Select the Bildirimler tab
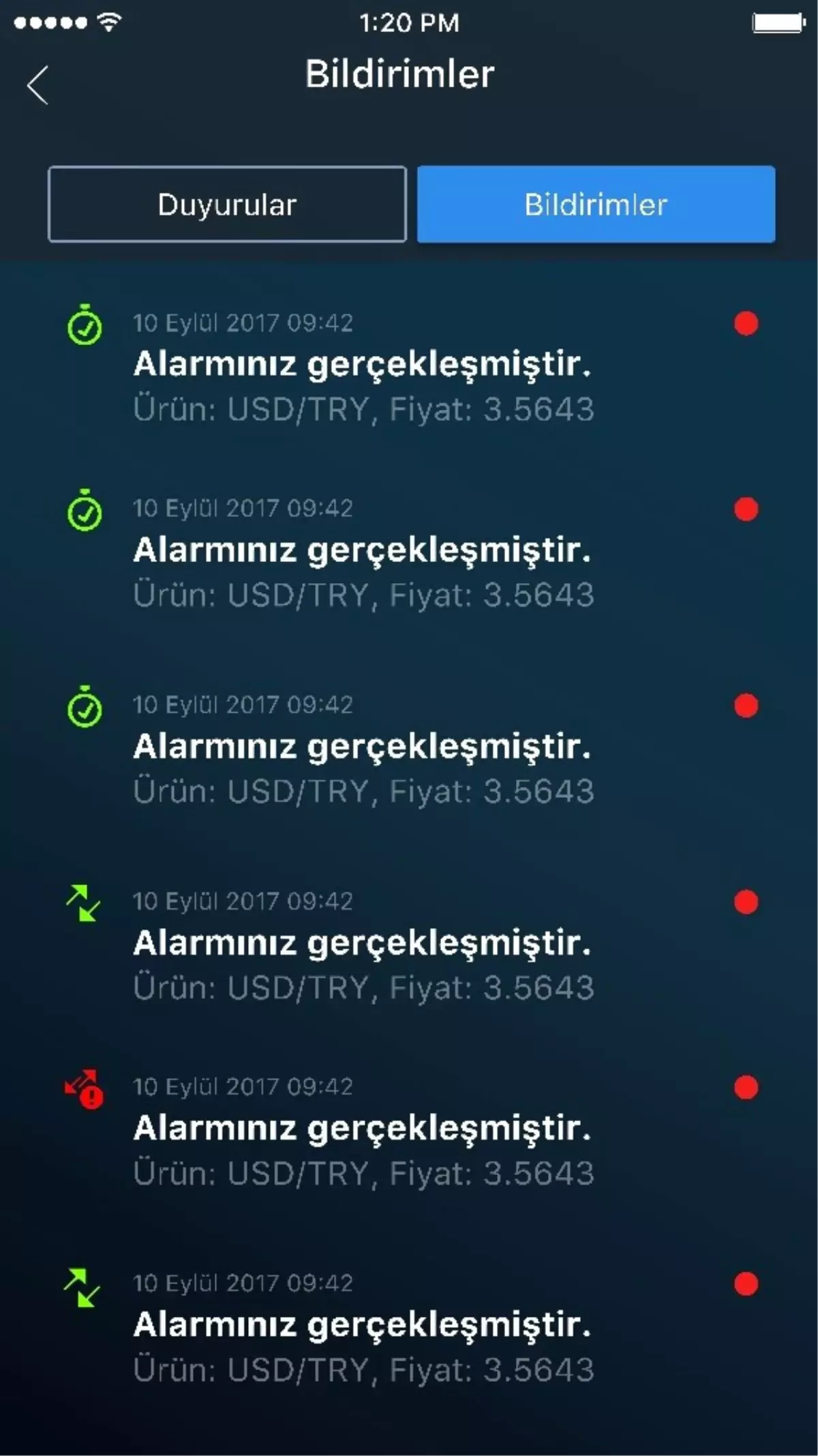 (596, 204)
